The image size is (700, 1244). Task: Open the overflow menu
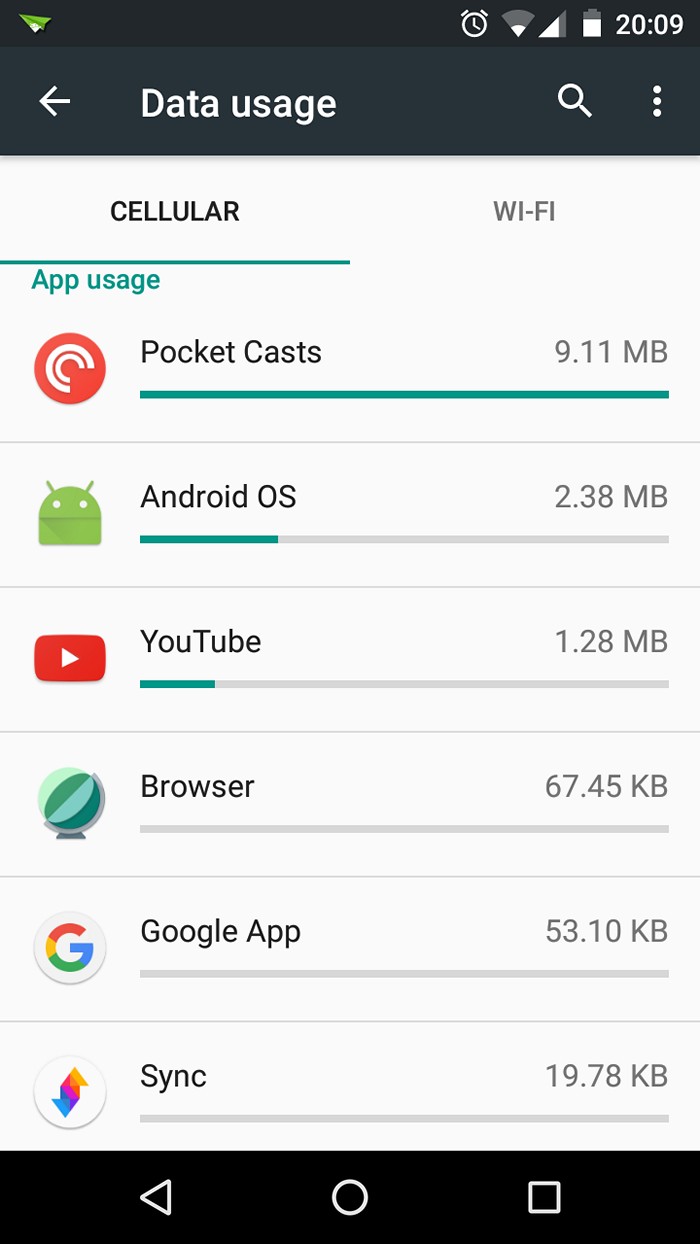click(x=657, y=101)
